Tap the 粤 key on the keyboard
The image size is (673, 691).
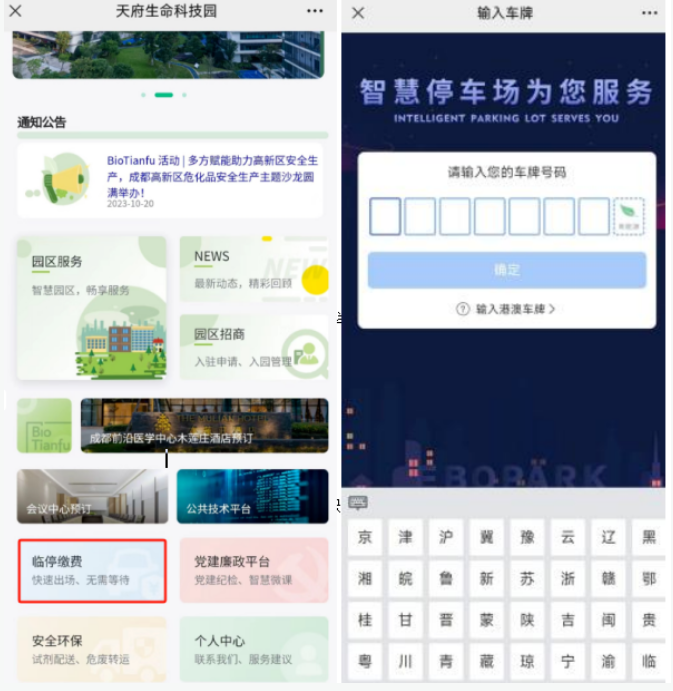[365, 661]
